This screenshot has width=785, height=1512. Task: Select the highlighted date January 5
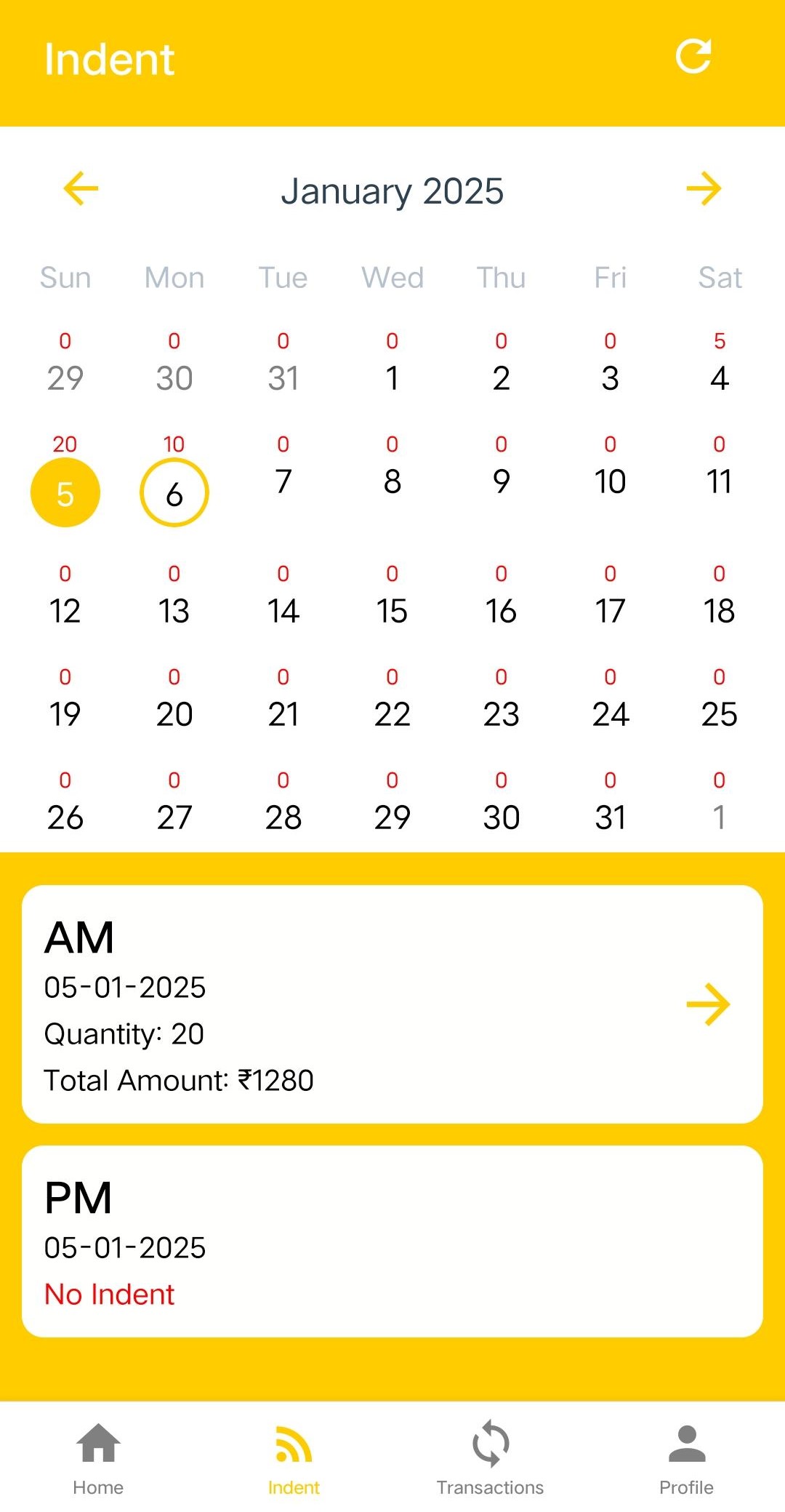pyautogui.click(x=65, y=492)
